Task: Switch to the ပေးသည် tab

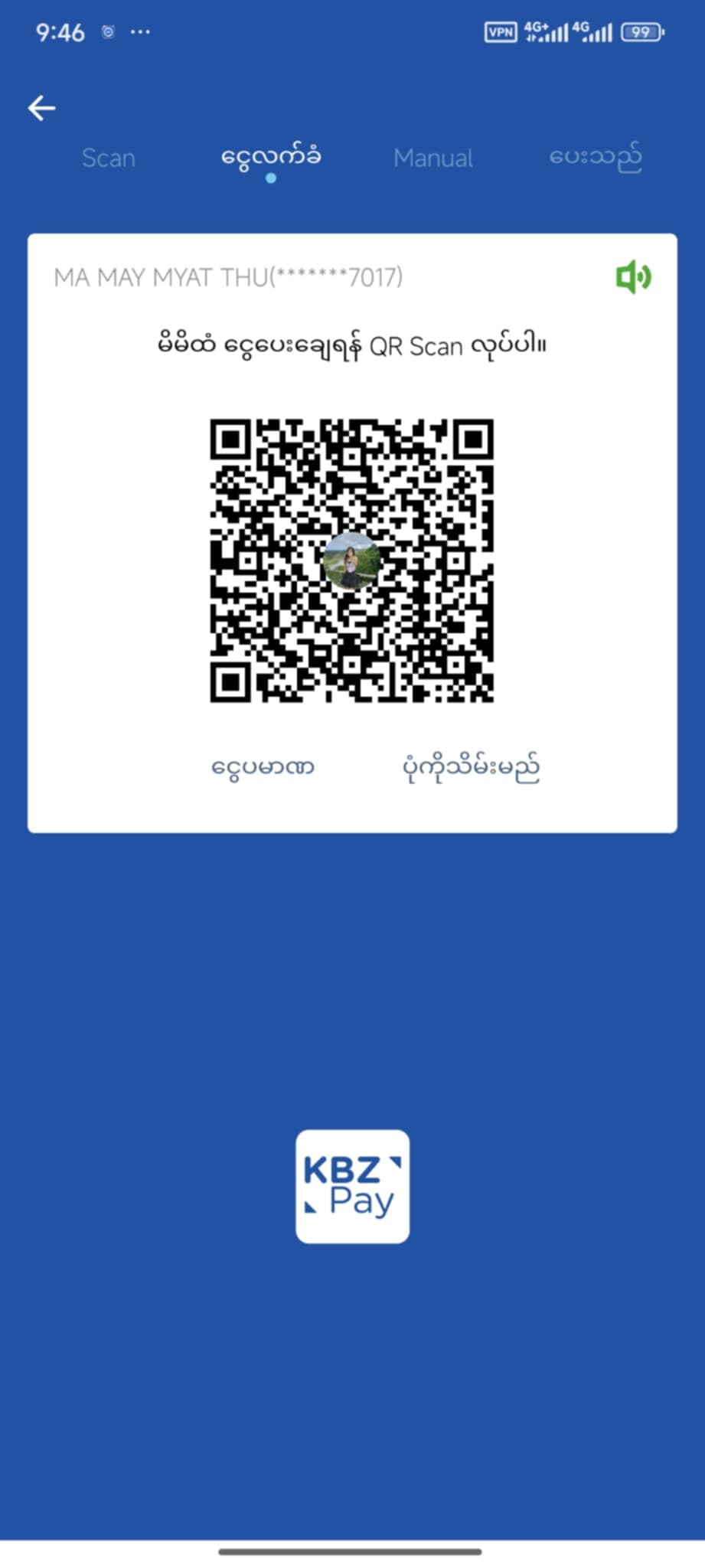Action: coord(596,158)
